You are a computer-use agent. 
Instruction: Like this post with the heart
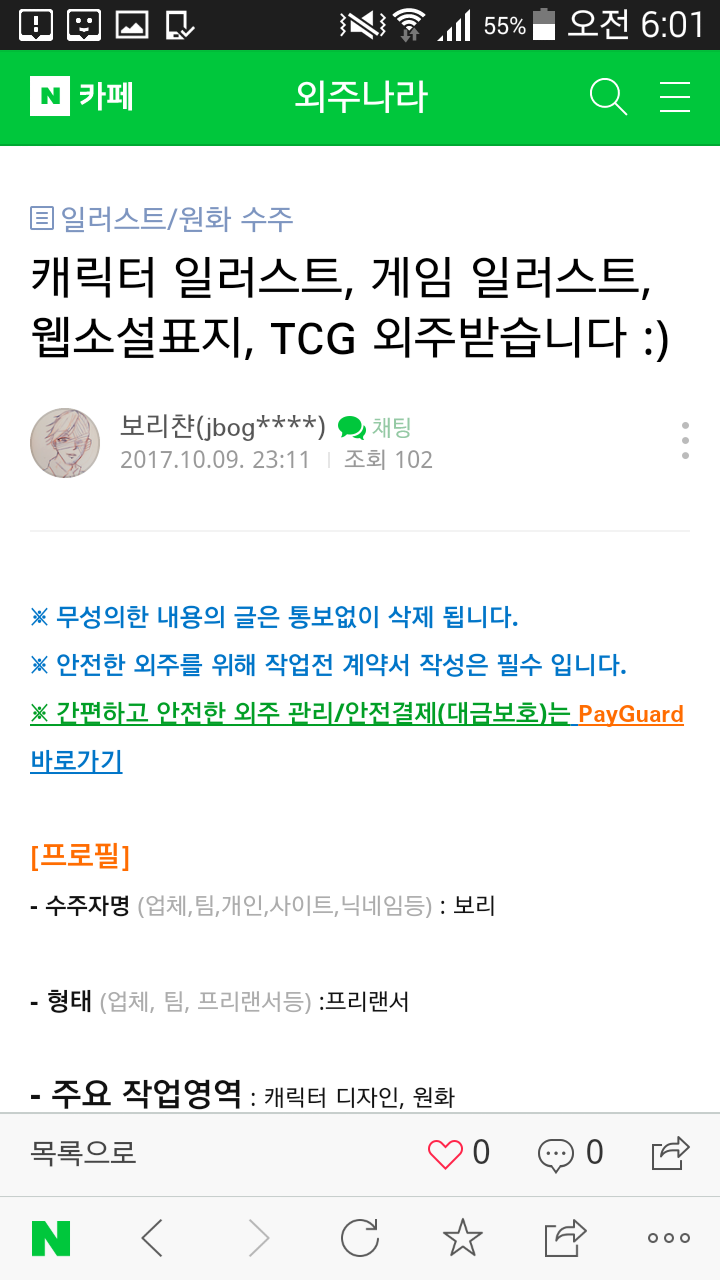[446, 1154]
